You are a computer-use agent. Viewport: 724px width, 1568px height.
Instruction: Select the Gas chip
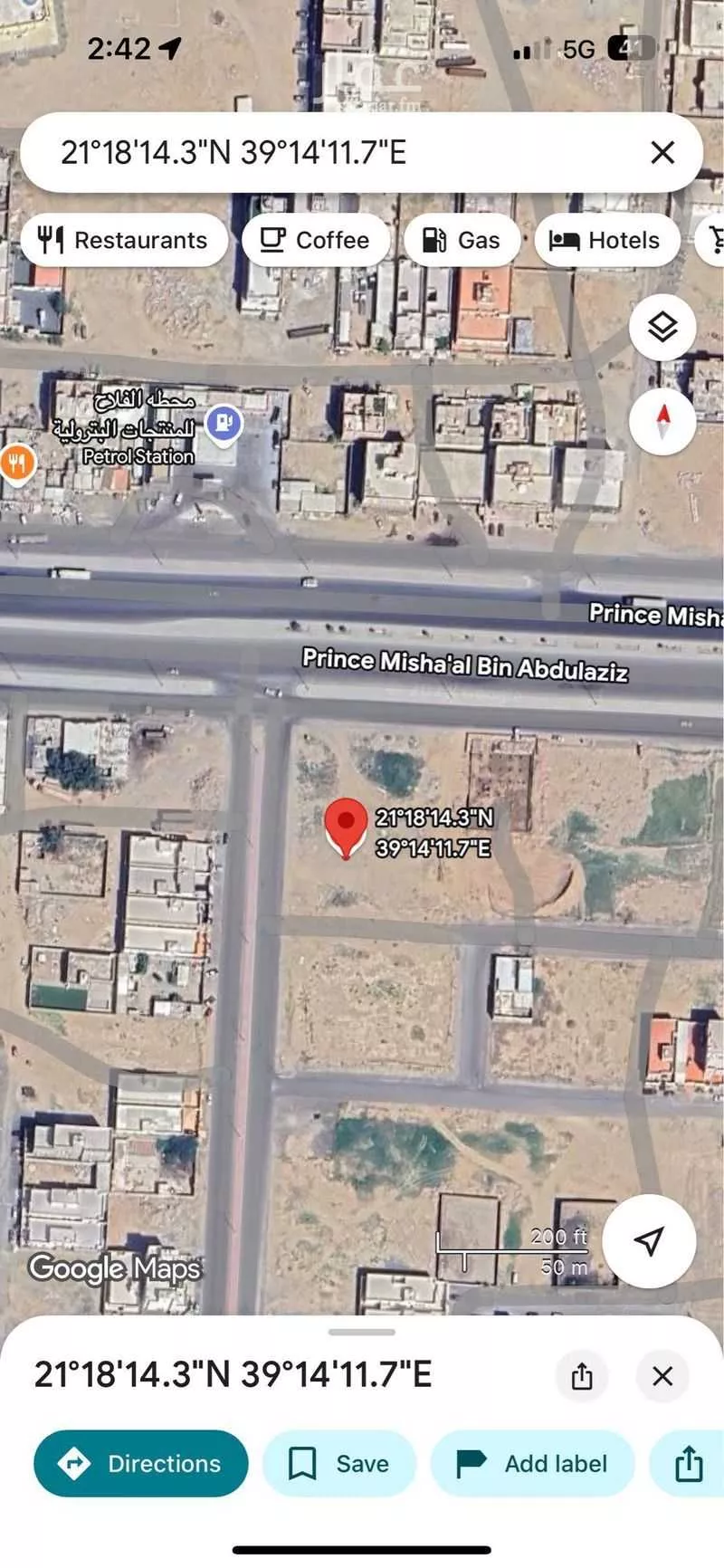[x=462, y=240]
